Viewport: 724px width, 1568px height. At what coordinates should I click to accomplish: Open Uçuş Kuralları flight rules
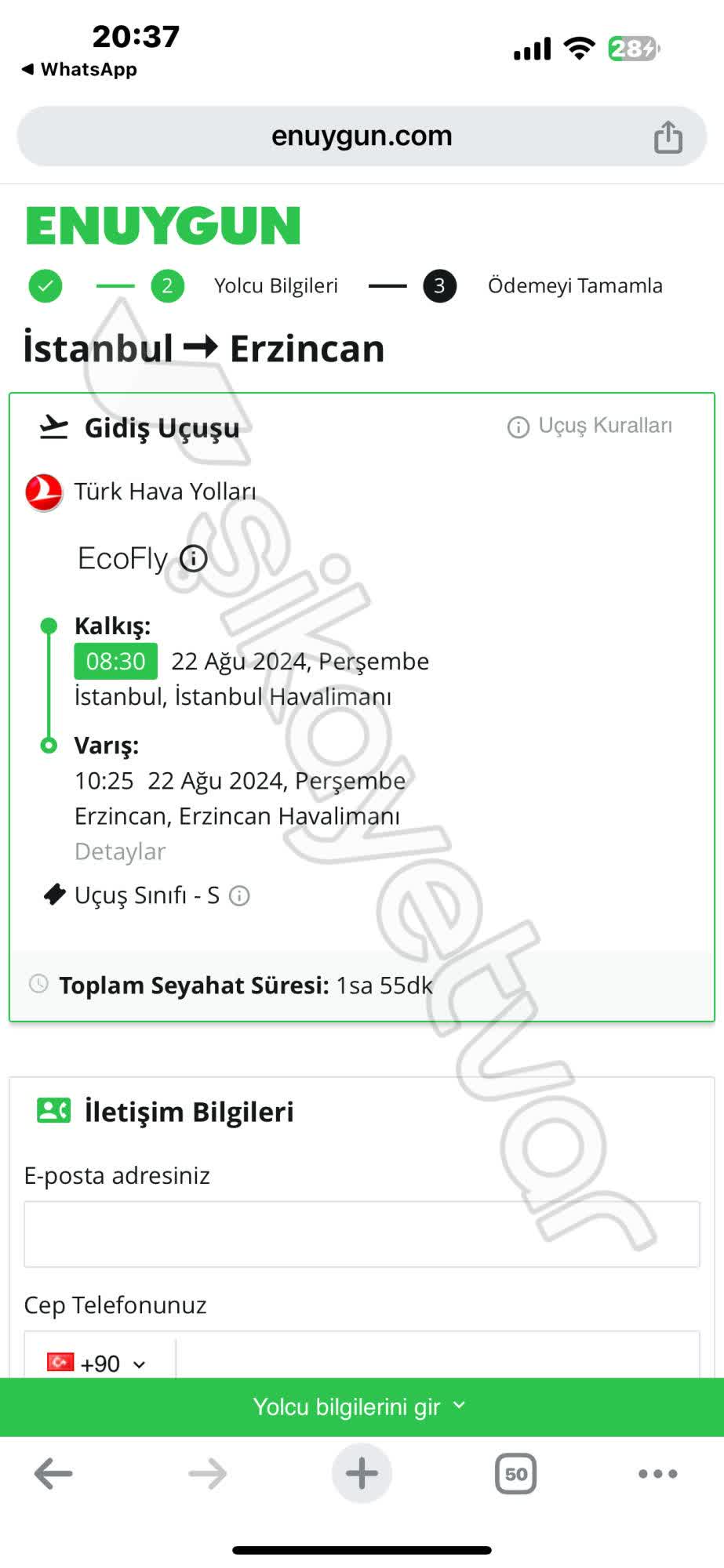tap(590, 426)
